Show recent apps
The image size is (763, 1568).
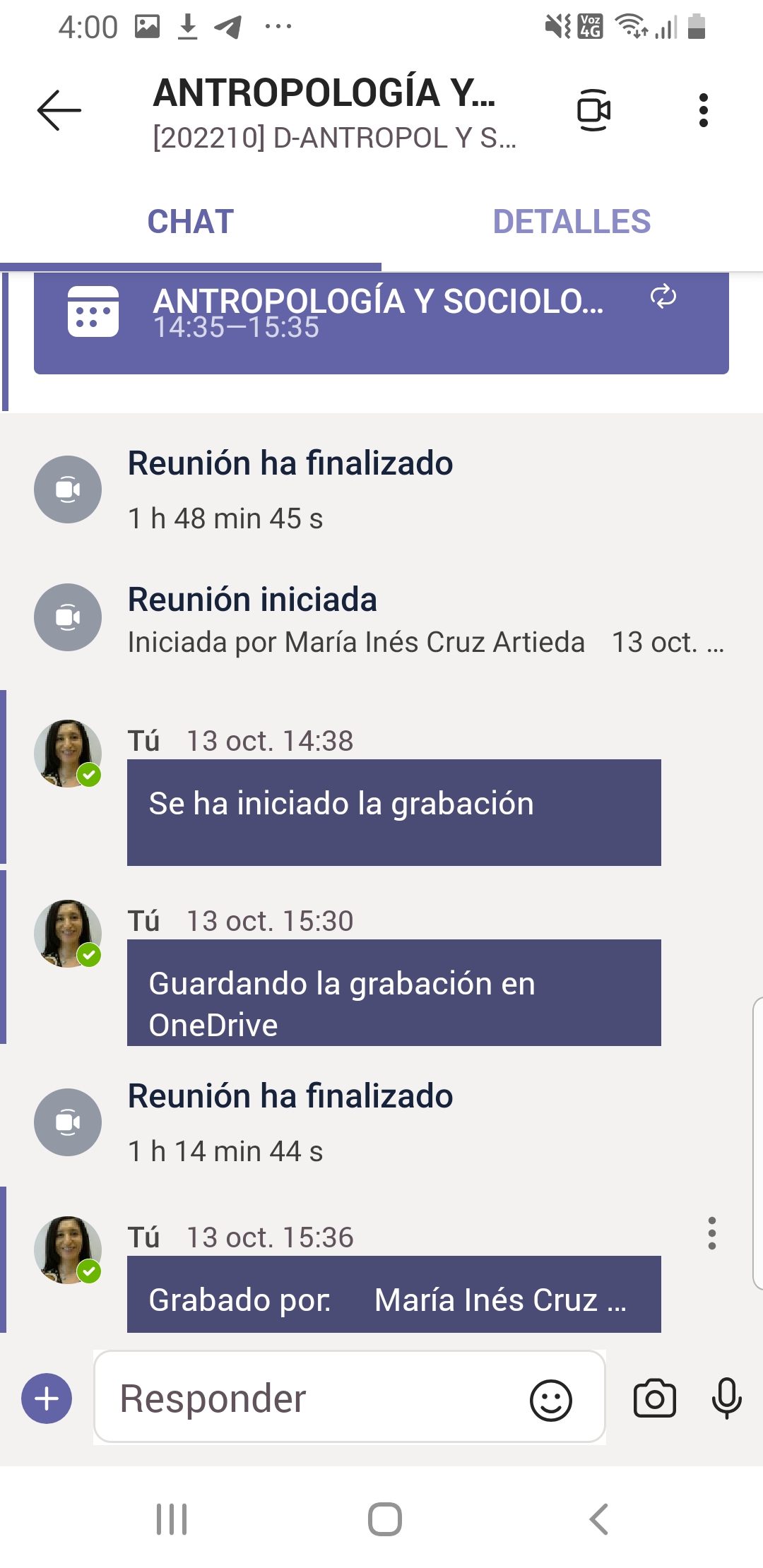[172, 1519]
